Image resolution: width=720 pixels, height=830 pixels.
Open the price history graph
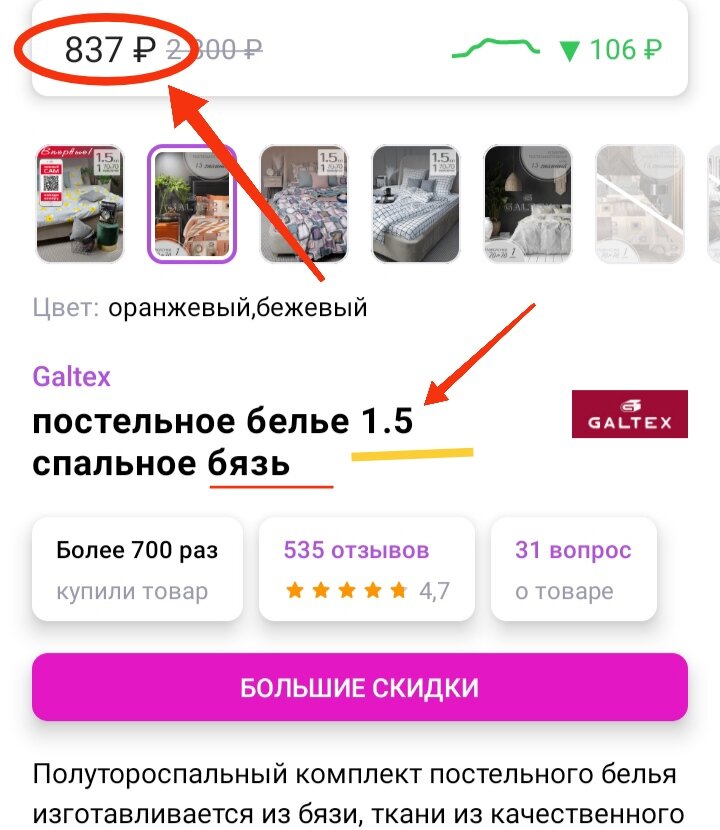click(496, 48)
